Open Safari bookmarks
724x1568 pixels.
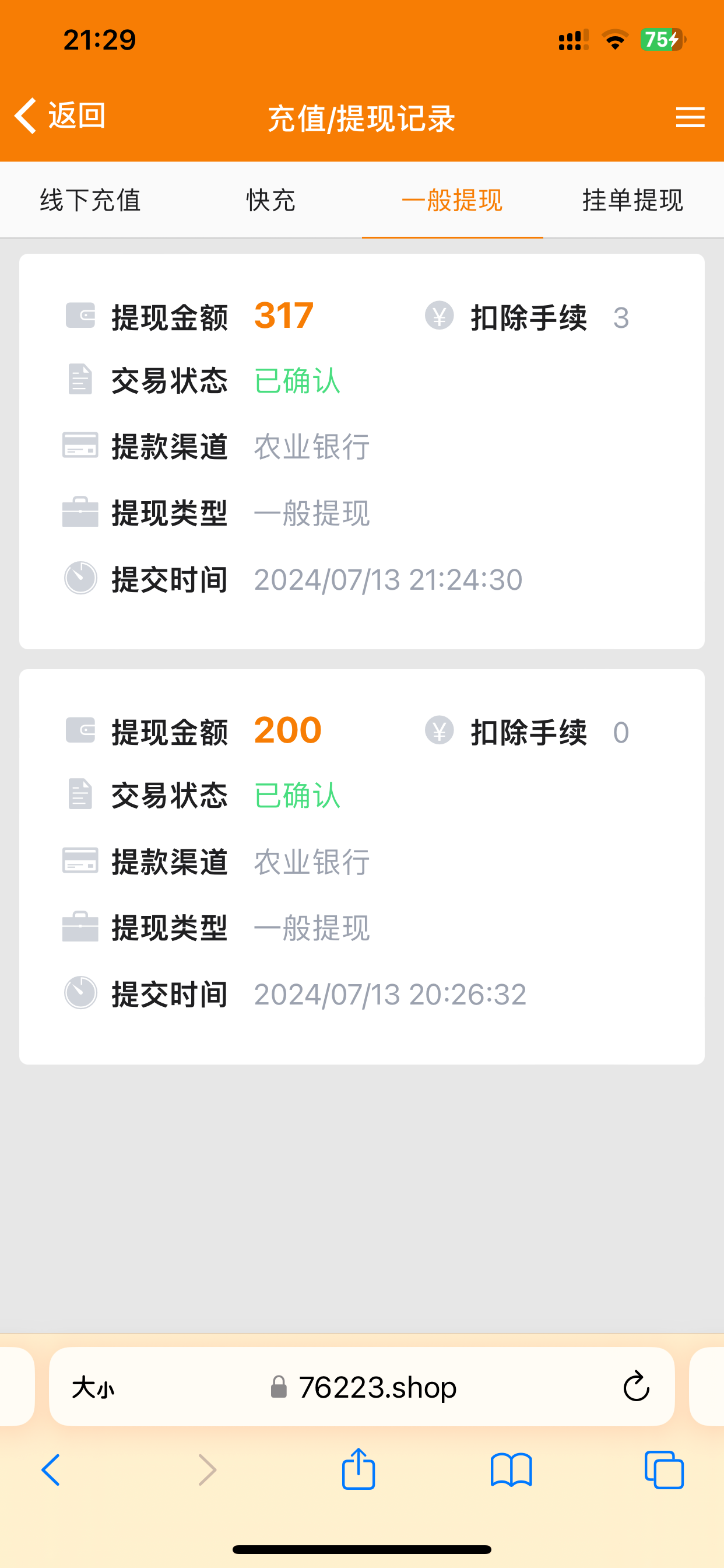[x=511, y=1470]
